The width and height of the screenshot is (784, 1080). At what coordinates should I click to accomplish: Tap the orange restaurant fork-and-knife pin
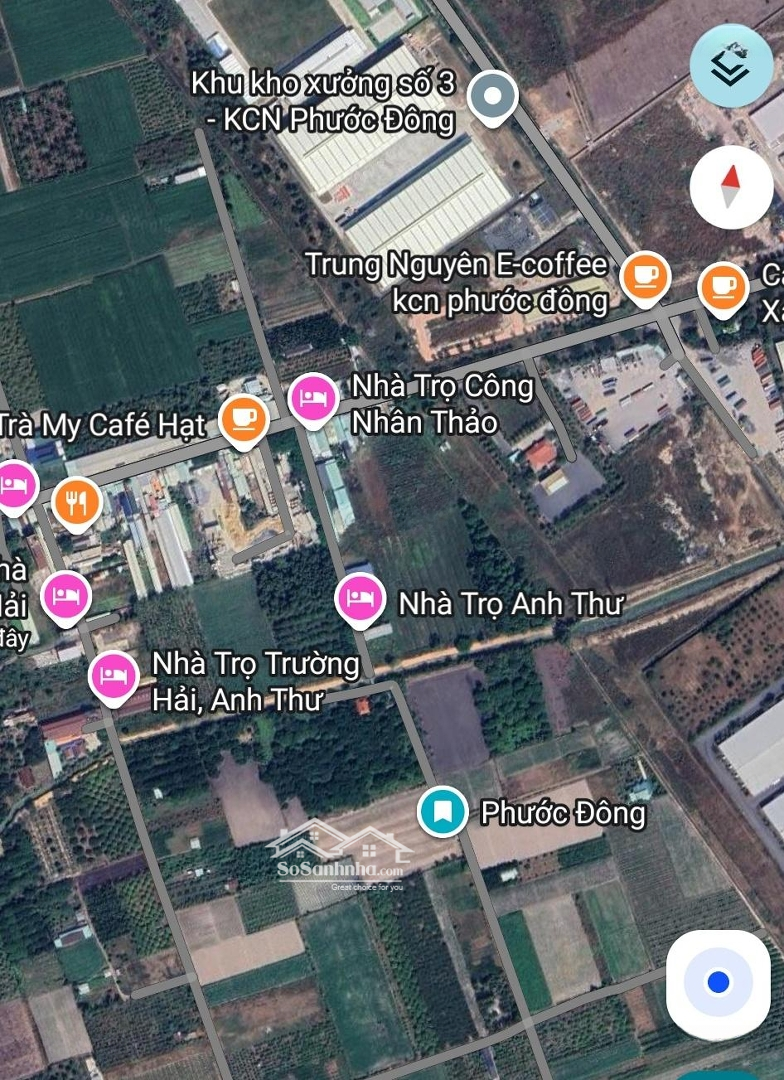[x=77, y=500]
